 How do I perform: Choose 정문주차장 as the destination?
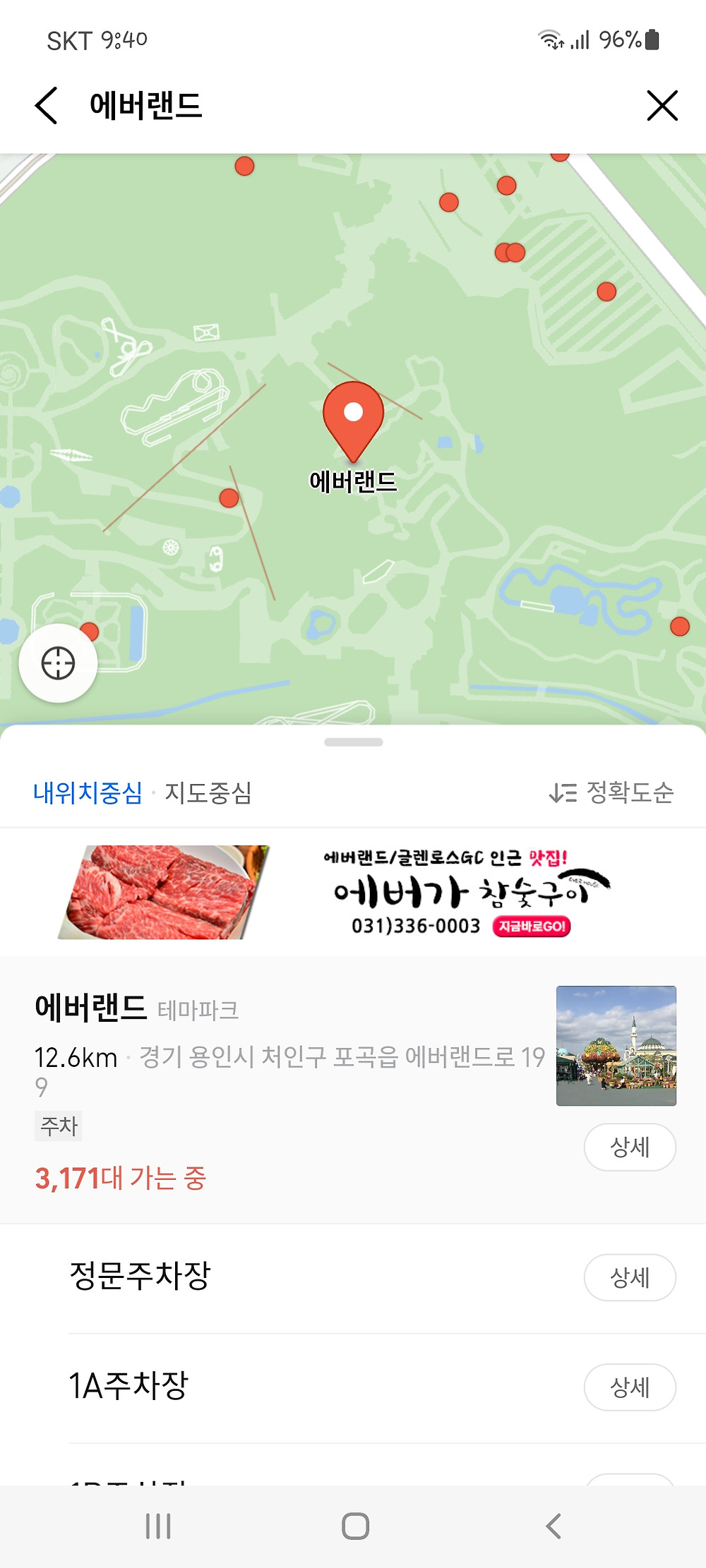[140, 1276]
